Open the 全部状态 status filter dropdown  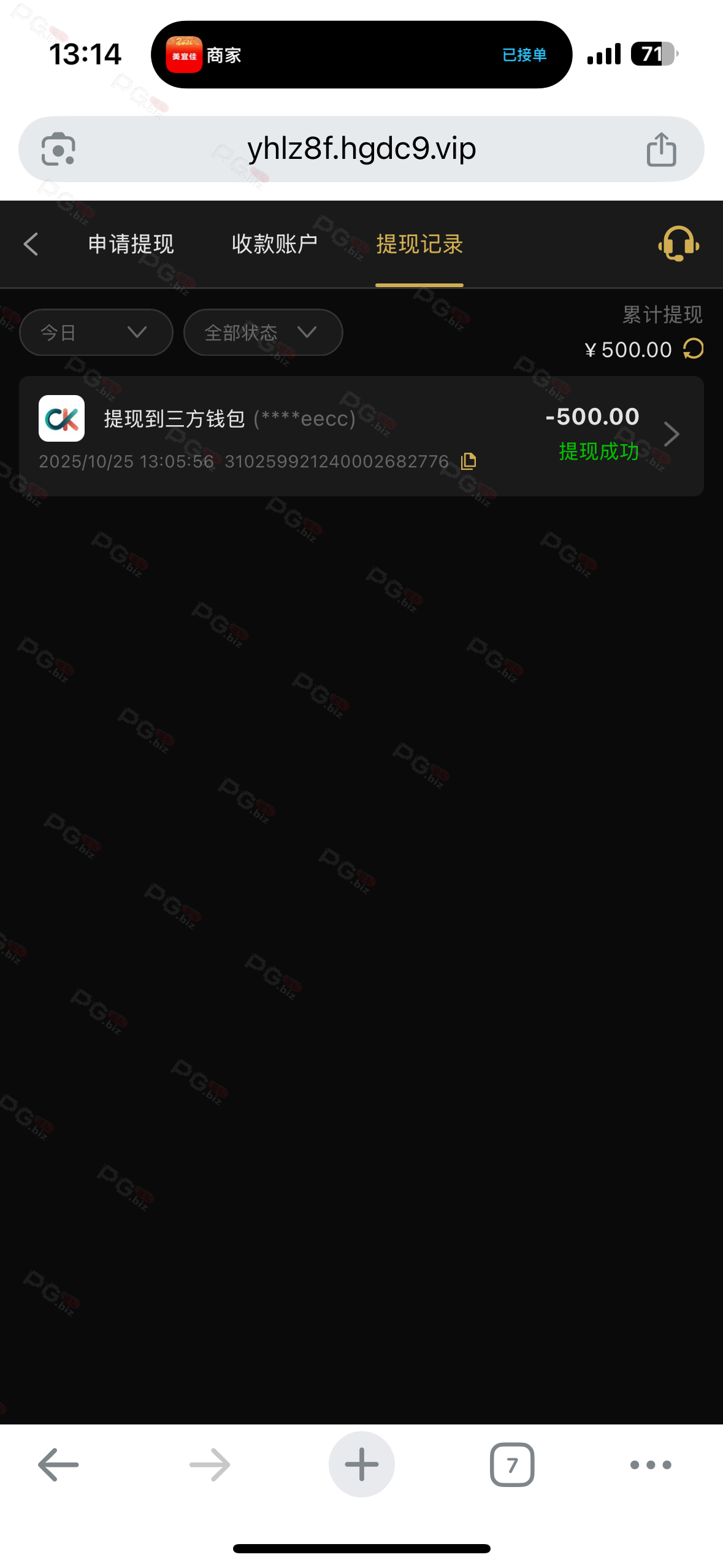[262, 332]
